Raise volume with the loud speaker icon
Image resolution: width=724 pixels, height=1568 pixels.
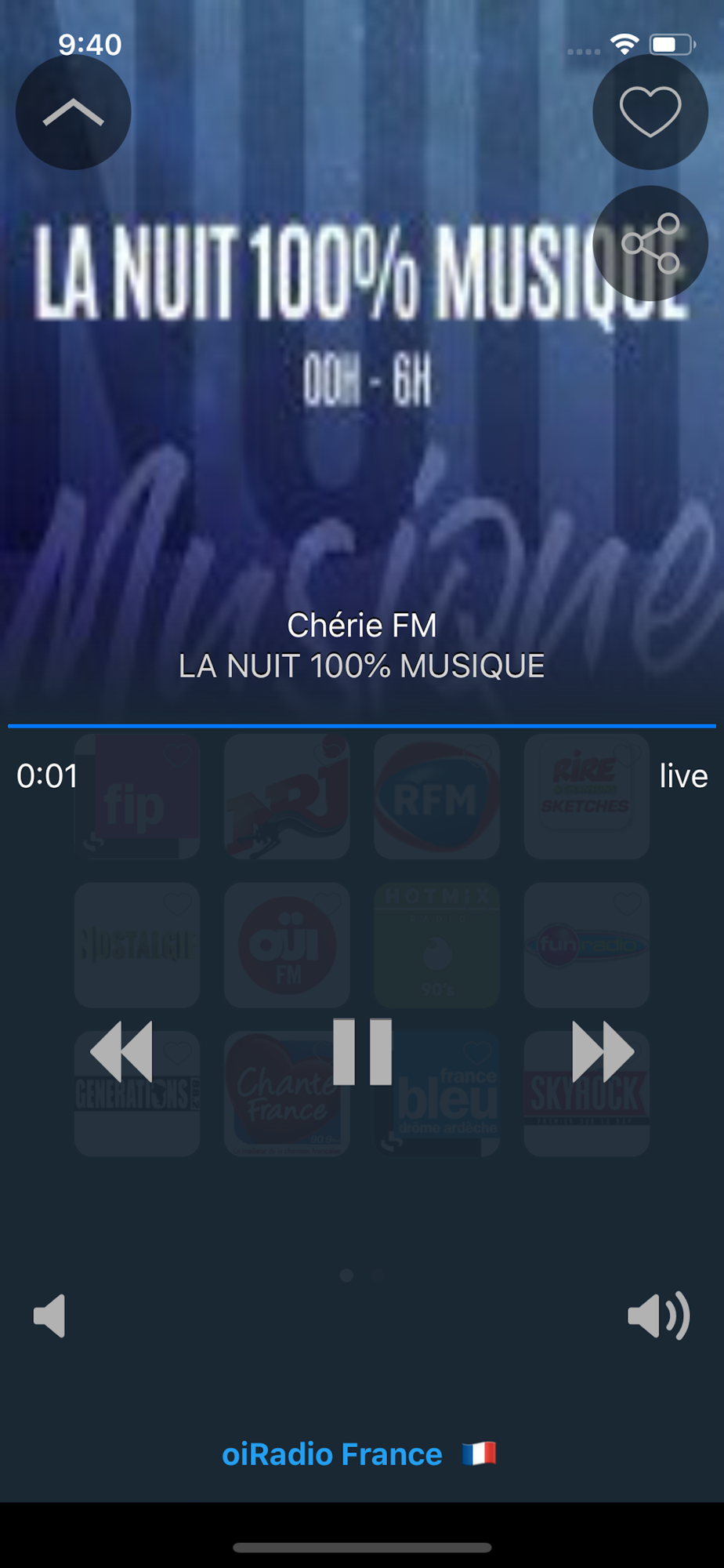click(x=658, y=1316)
